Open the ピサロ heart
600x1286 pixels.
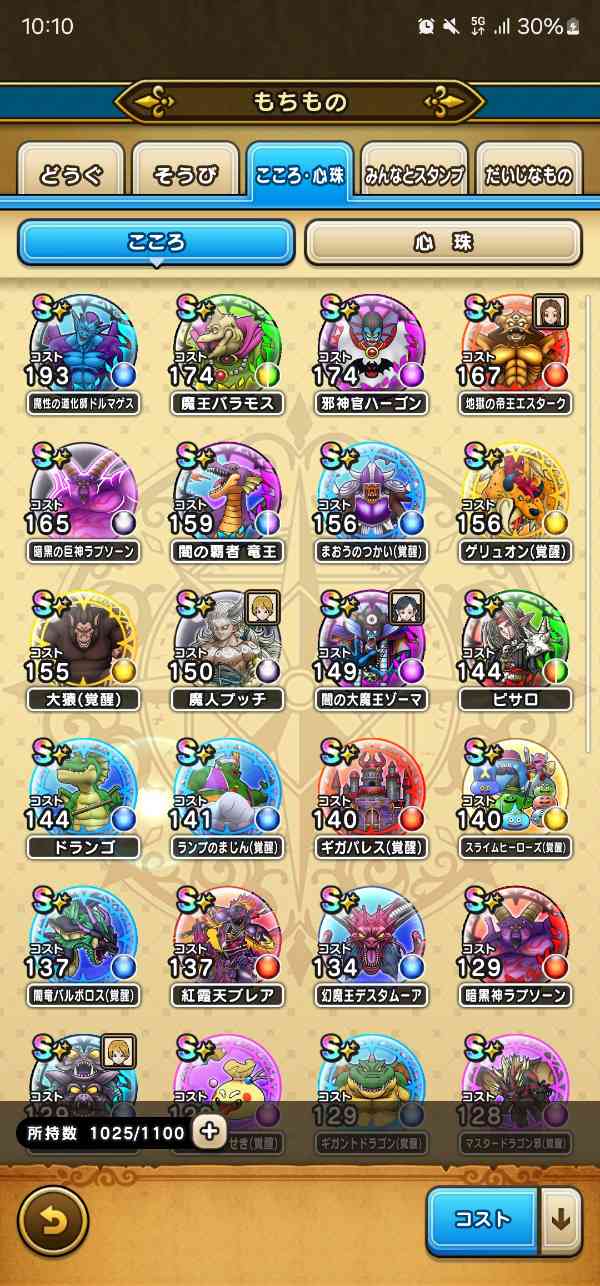pyautogui.click(x=514, y=645)
